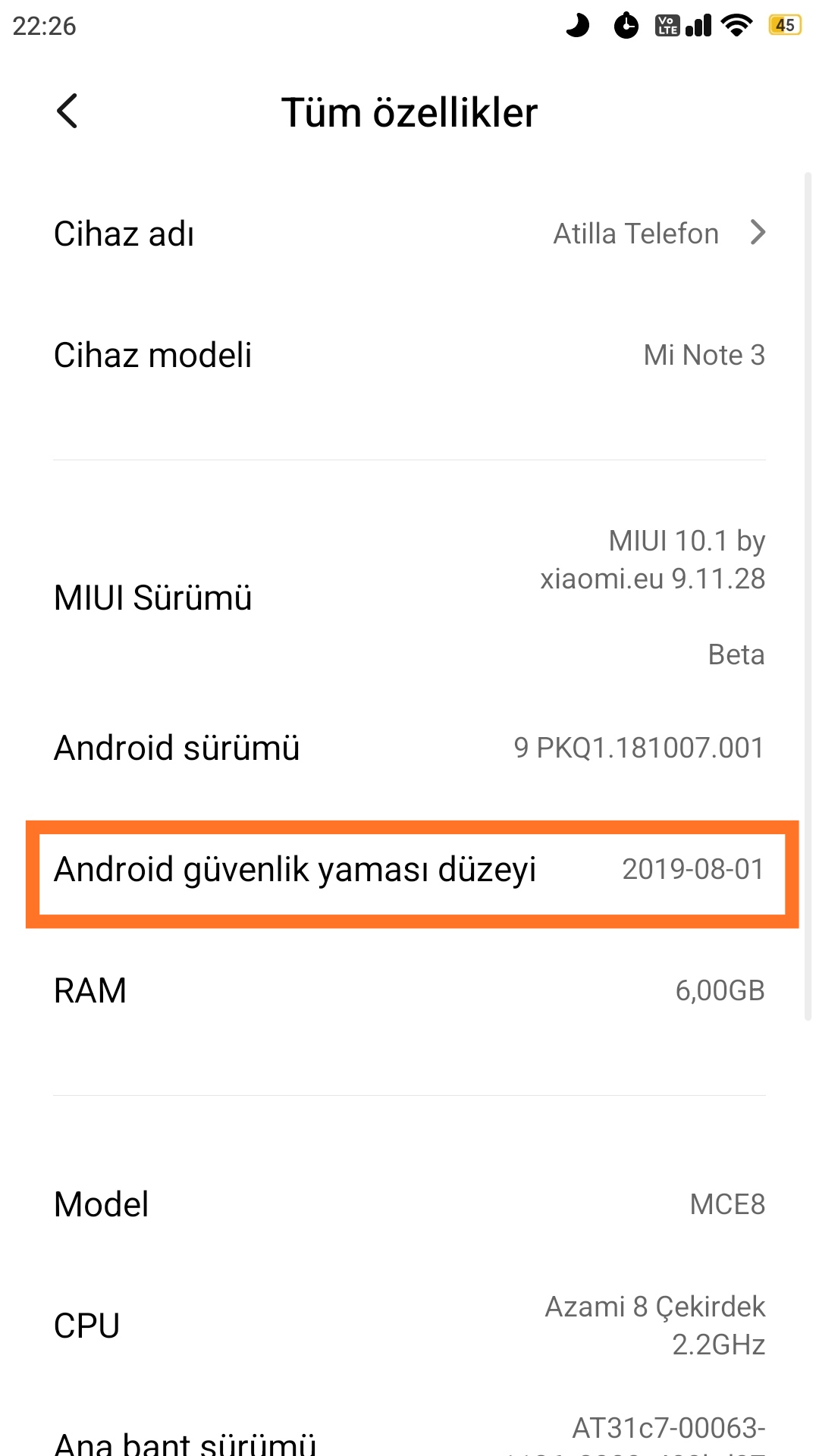Open the Cihaz adı row
This screenshot has height=1456, width=819.
click(409, 234)
